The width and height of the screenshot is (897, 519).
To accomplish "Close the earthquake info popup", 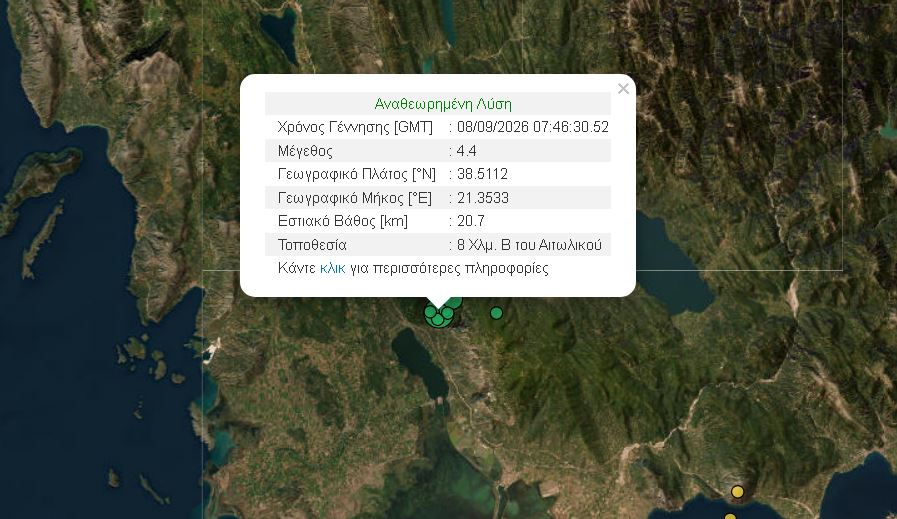I will pyautogui.click(x=624, y=89).
